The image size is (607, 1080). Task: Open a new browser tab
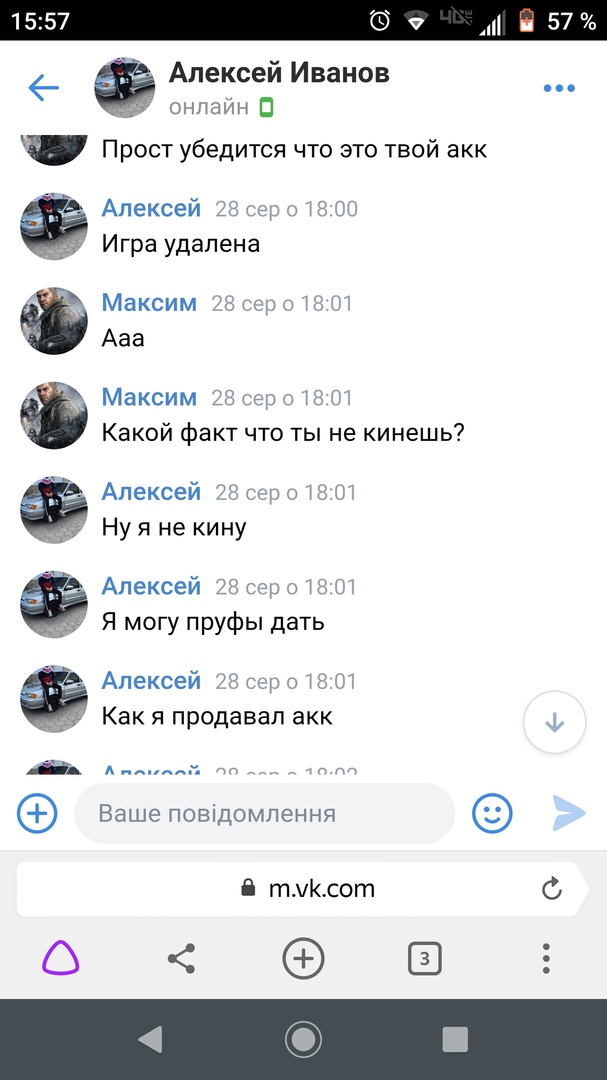[x=303, y=960]
